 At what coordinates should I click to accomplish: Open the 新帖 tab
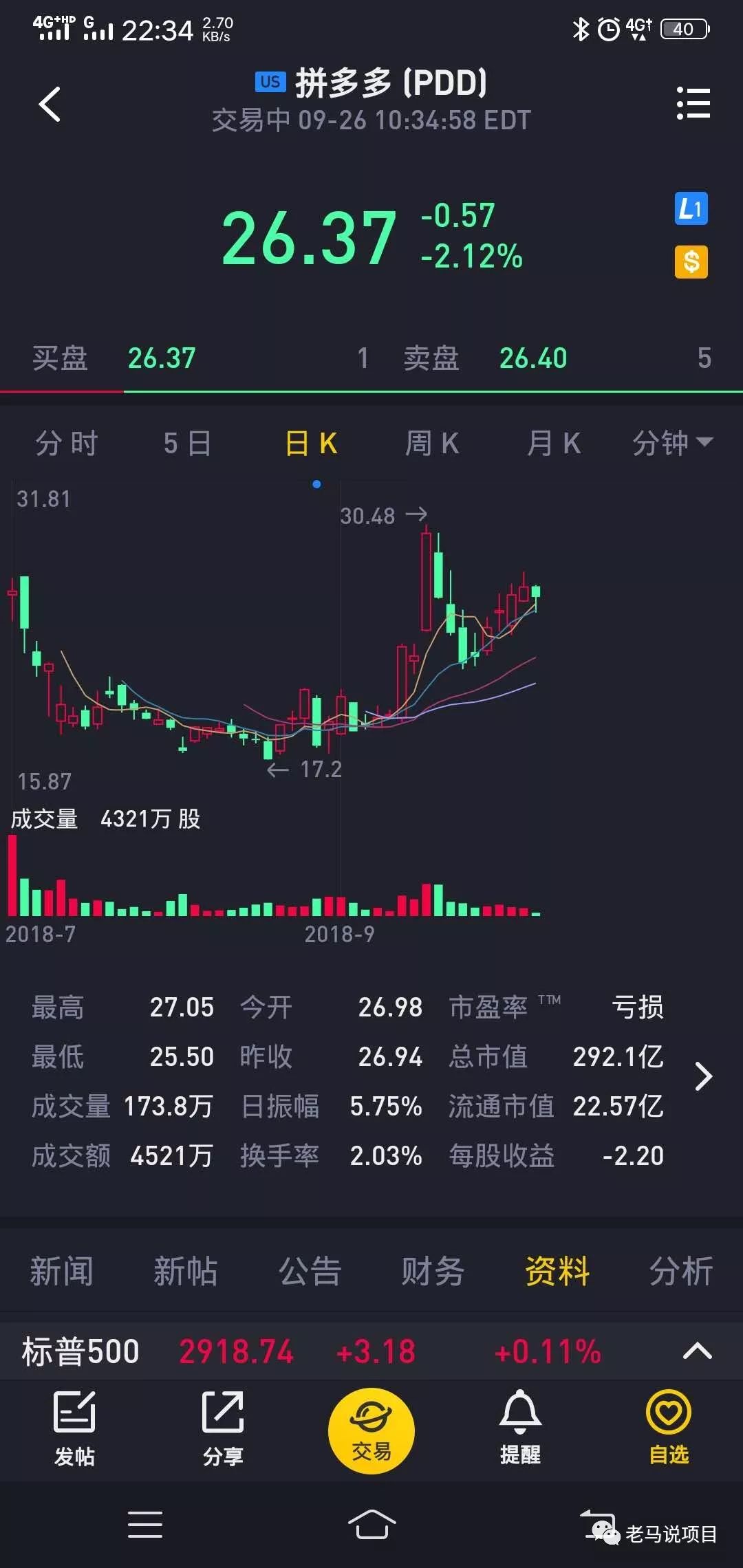pos(186,1271)
